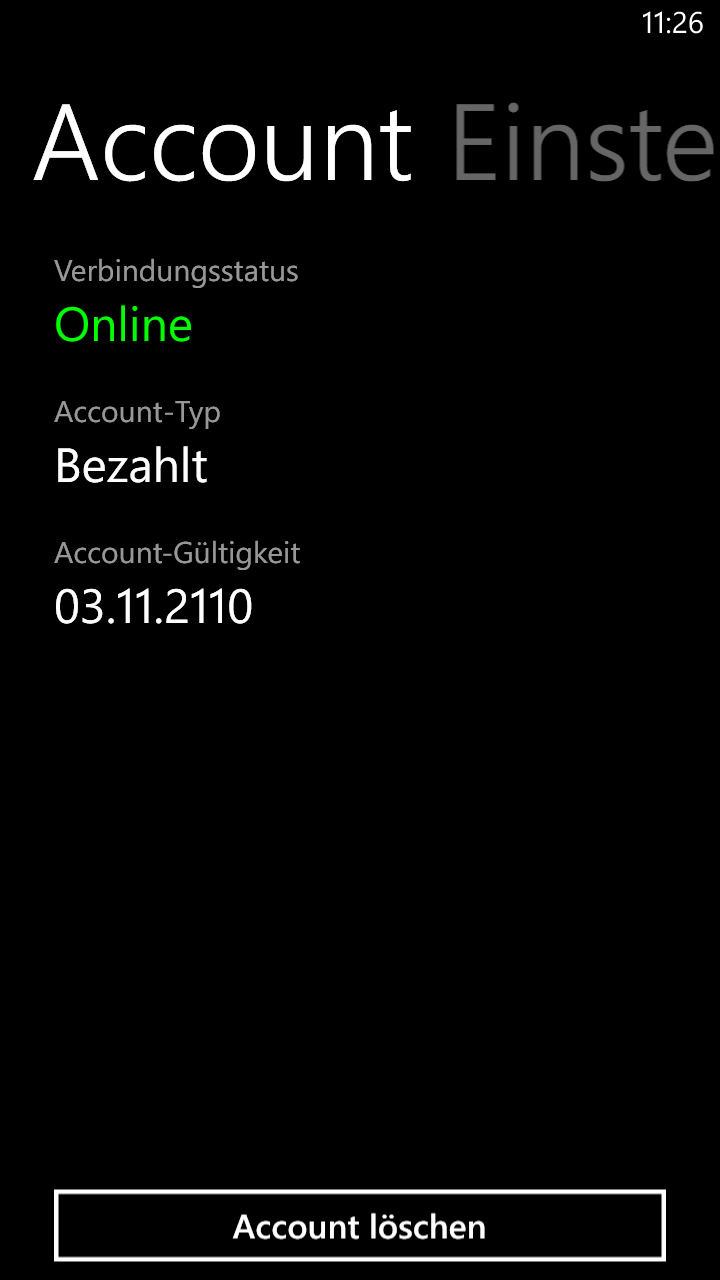Switch to the Einstellungen pivot tab
Screen dimensions: 720x1280
(585, 145)
